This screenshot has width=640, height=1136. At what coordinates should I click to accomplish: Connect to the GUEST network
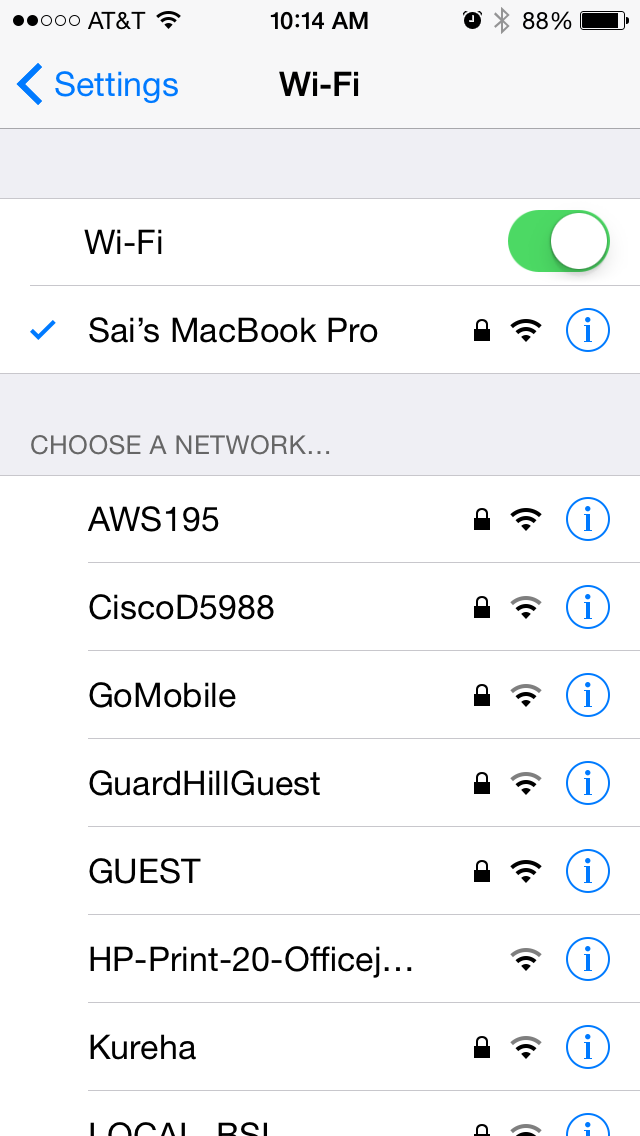point(320,871)
